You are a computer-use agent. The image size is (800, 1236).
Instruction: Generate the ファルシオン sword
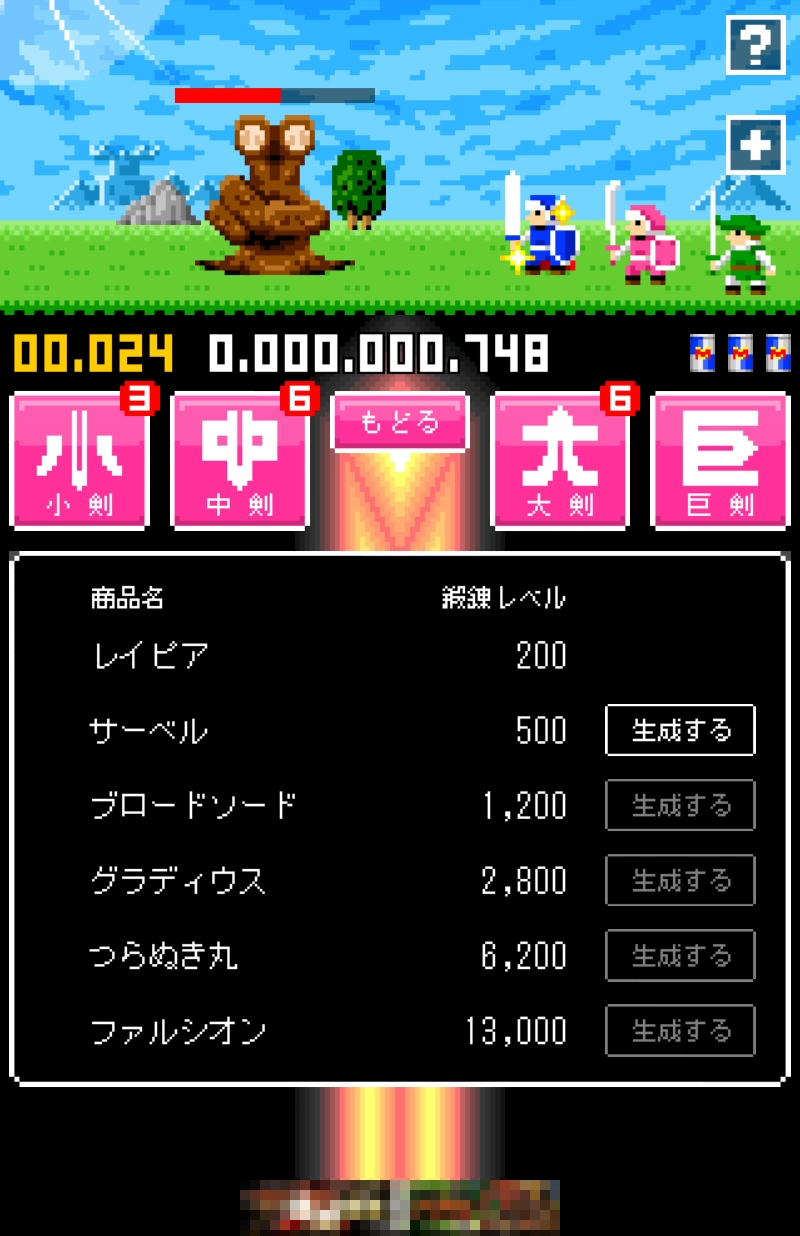(x=680, y=1031)
